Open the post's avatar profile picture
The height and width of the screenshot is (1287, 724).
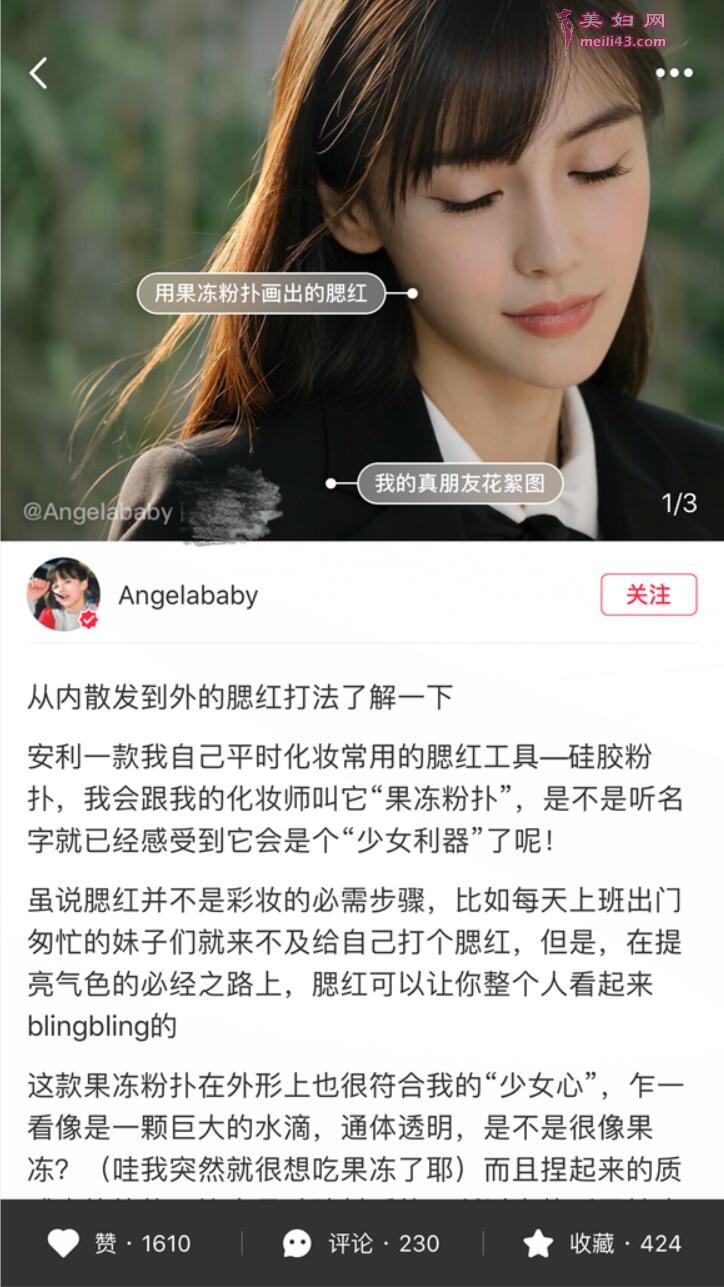tap(63, 595)
